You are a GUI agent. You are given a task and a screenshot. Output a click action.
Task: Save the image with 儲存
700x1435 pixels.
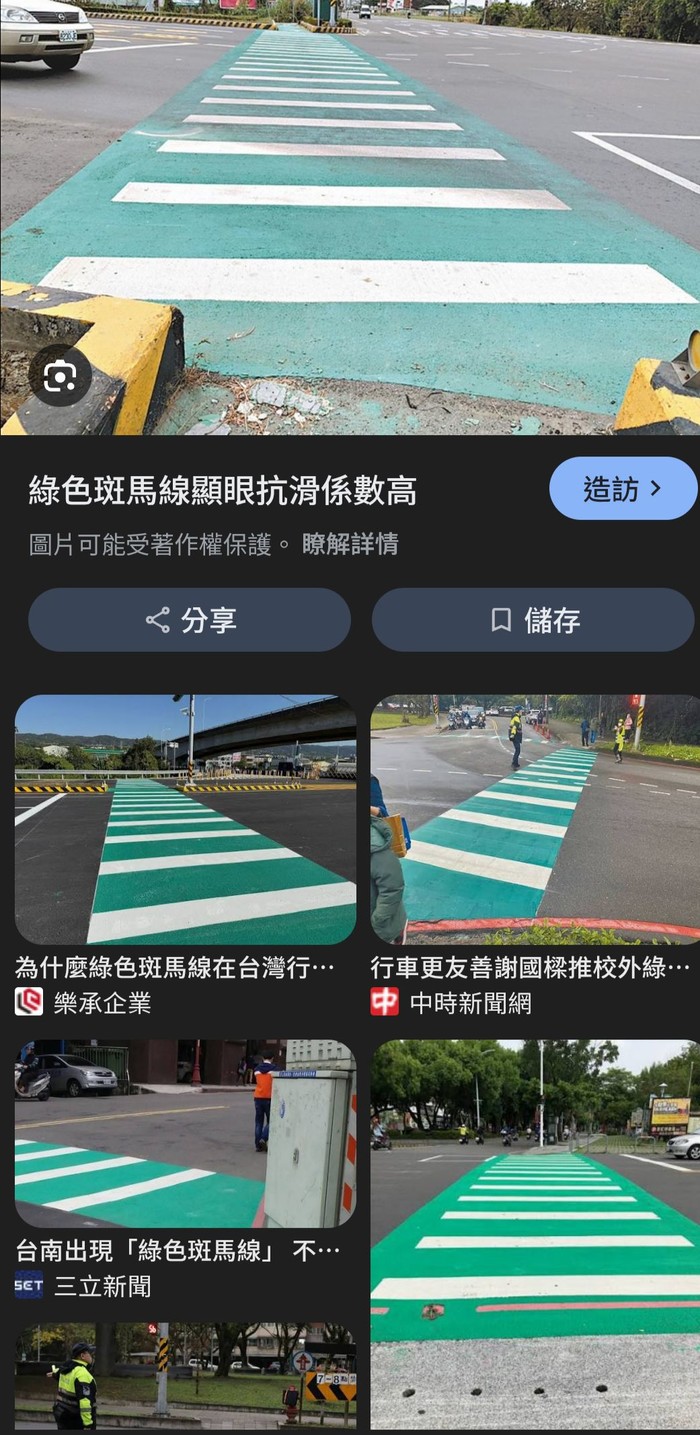(533, 620)
